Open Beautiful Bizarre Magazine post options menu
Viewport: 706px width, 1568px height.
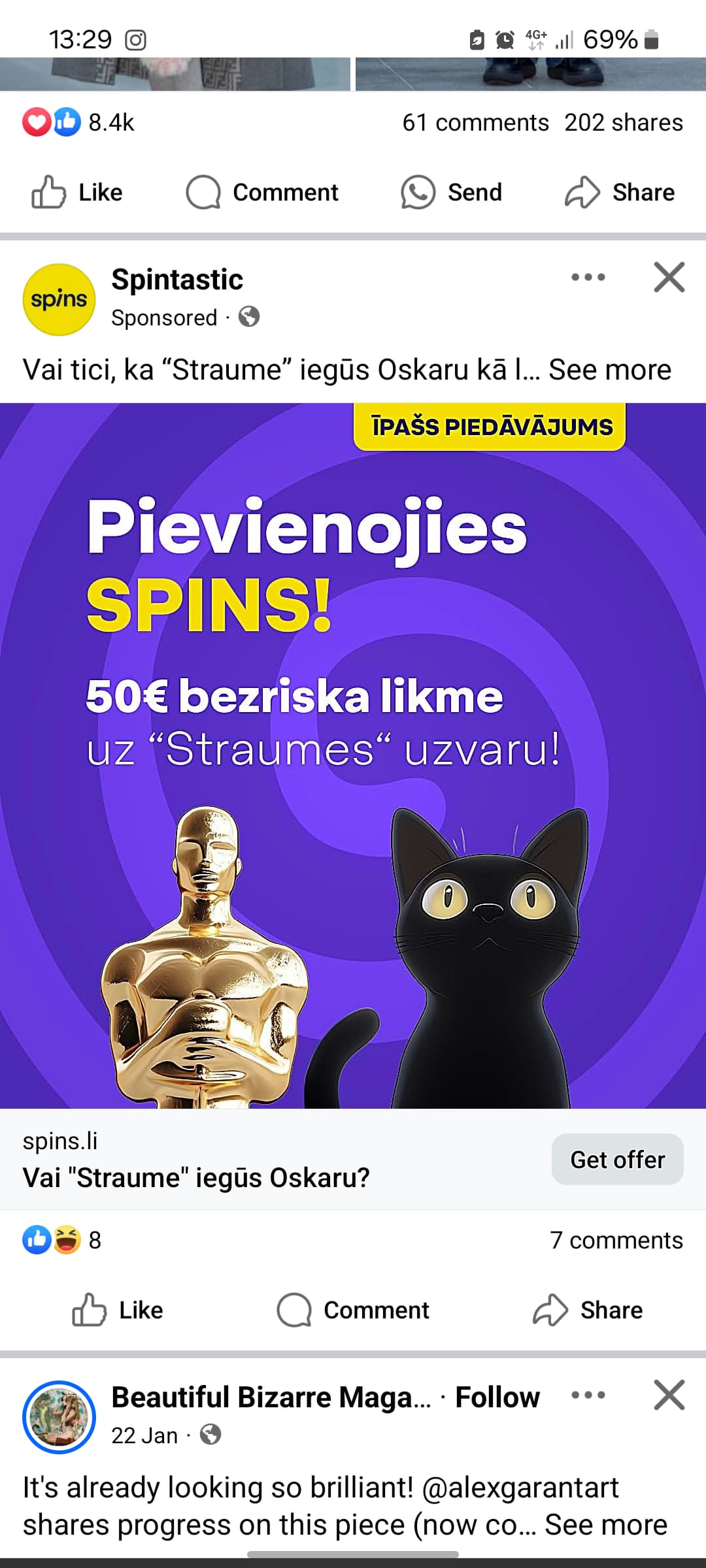tap(588, 1395)
